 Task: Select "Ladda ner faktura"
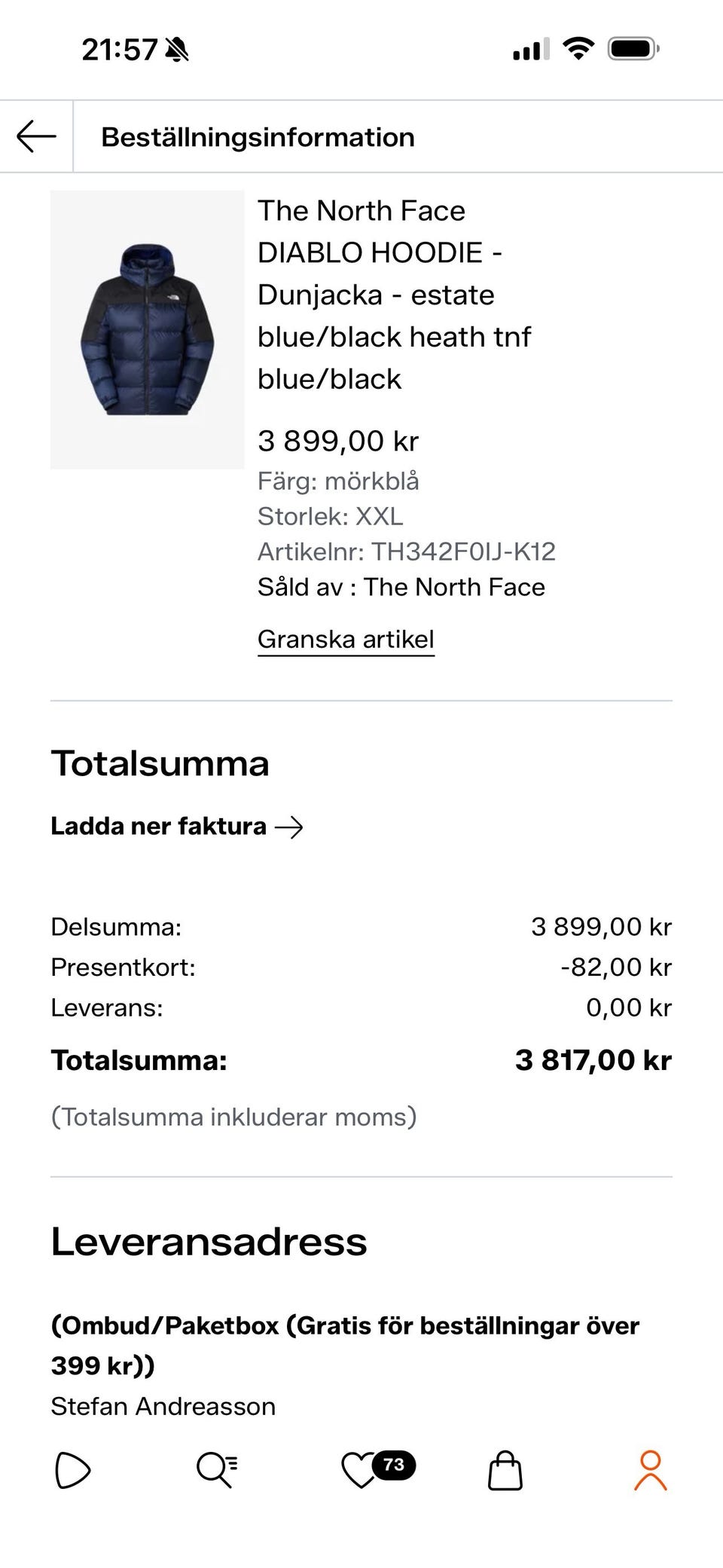[x=158, y=826]
